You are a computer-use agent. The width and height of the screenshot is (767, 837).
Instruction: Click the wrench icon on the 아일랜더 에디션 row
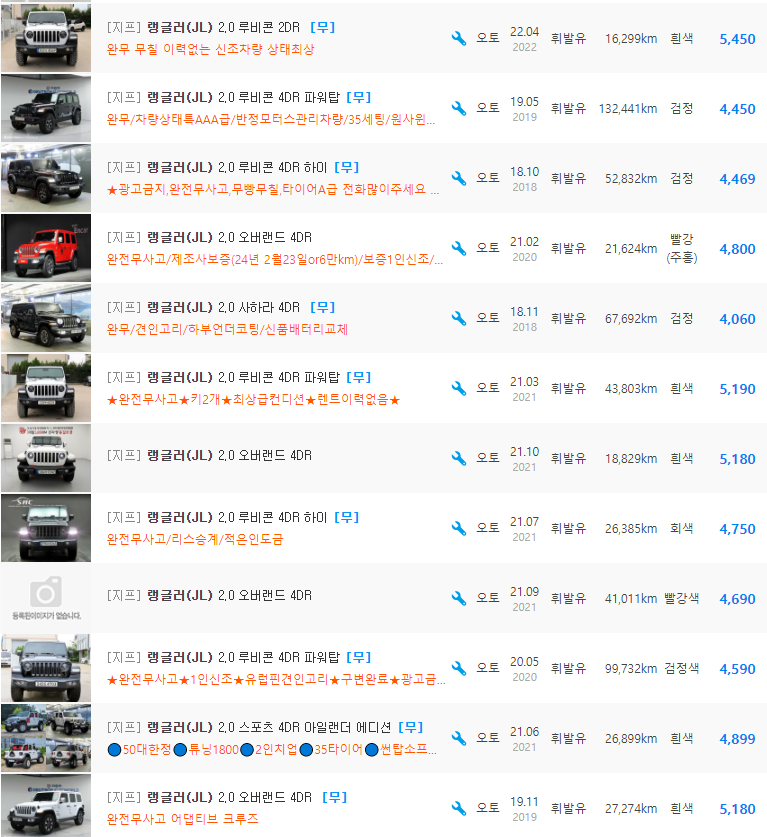(458, 737)
